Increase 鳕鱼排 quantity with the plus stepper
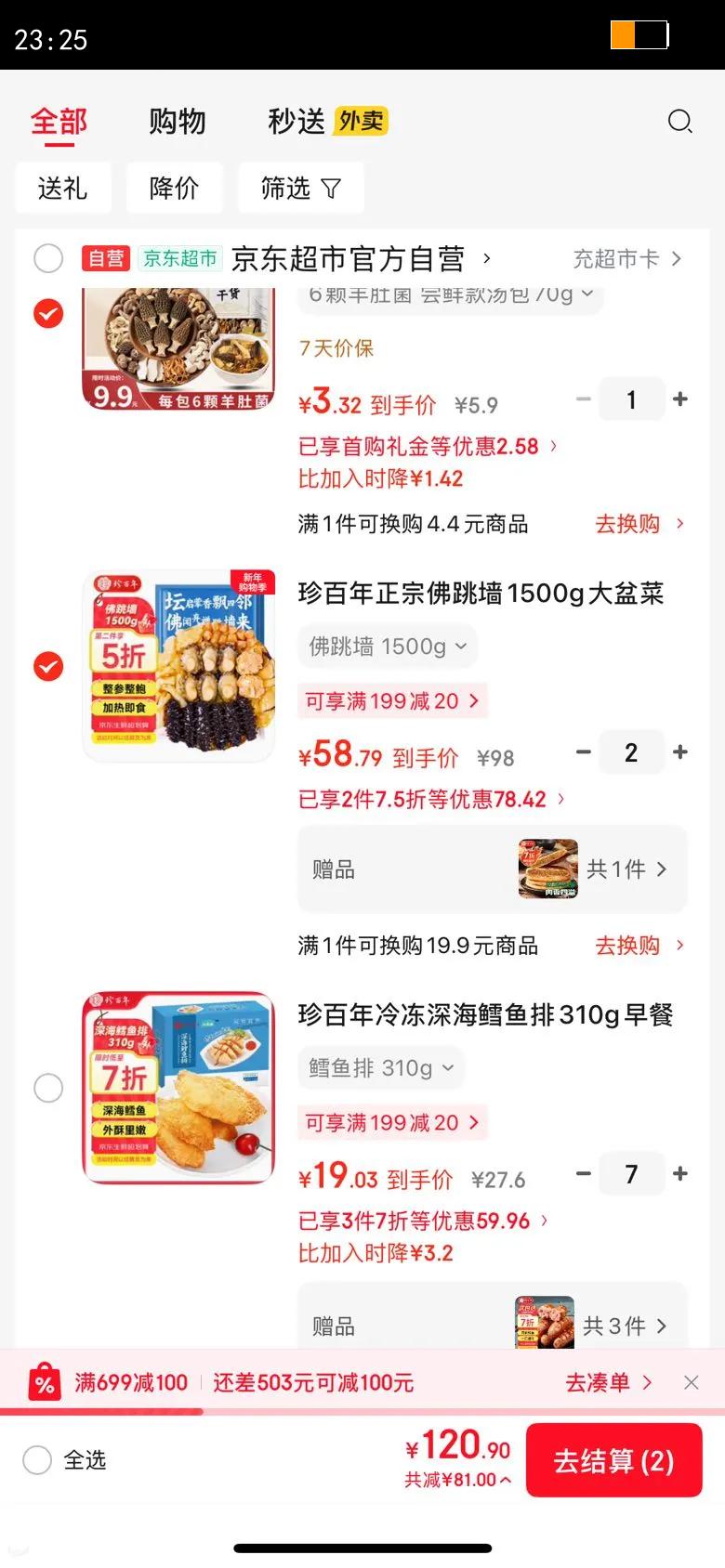This screenshot has width=725, height=1568. click(680, 1173)
